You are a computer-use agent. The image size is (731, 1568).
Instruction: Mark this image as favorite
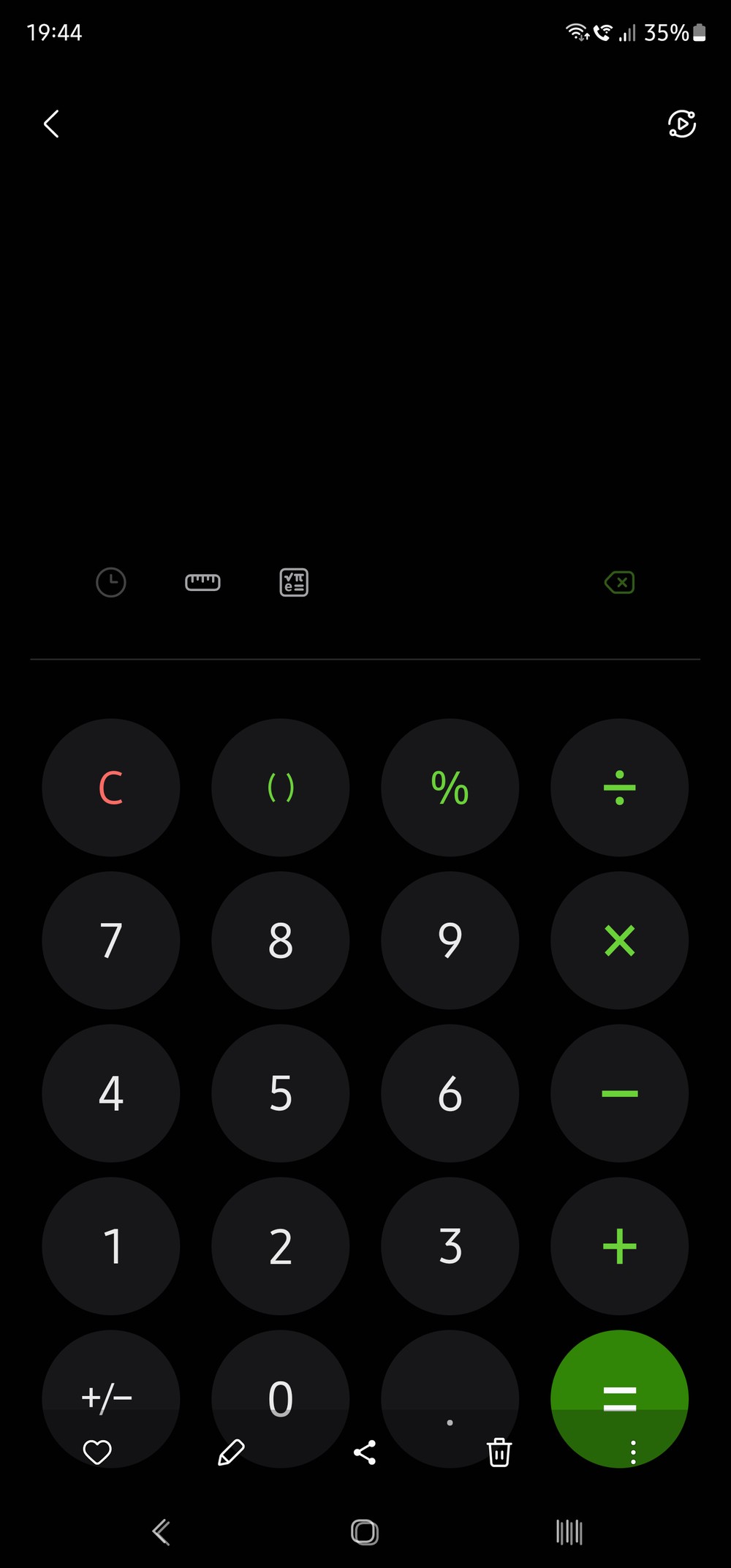click(97, 1452)
